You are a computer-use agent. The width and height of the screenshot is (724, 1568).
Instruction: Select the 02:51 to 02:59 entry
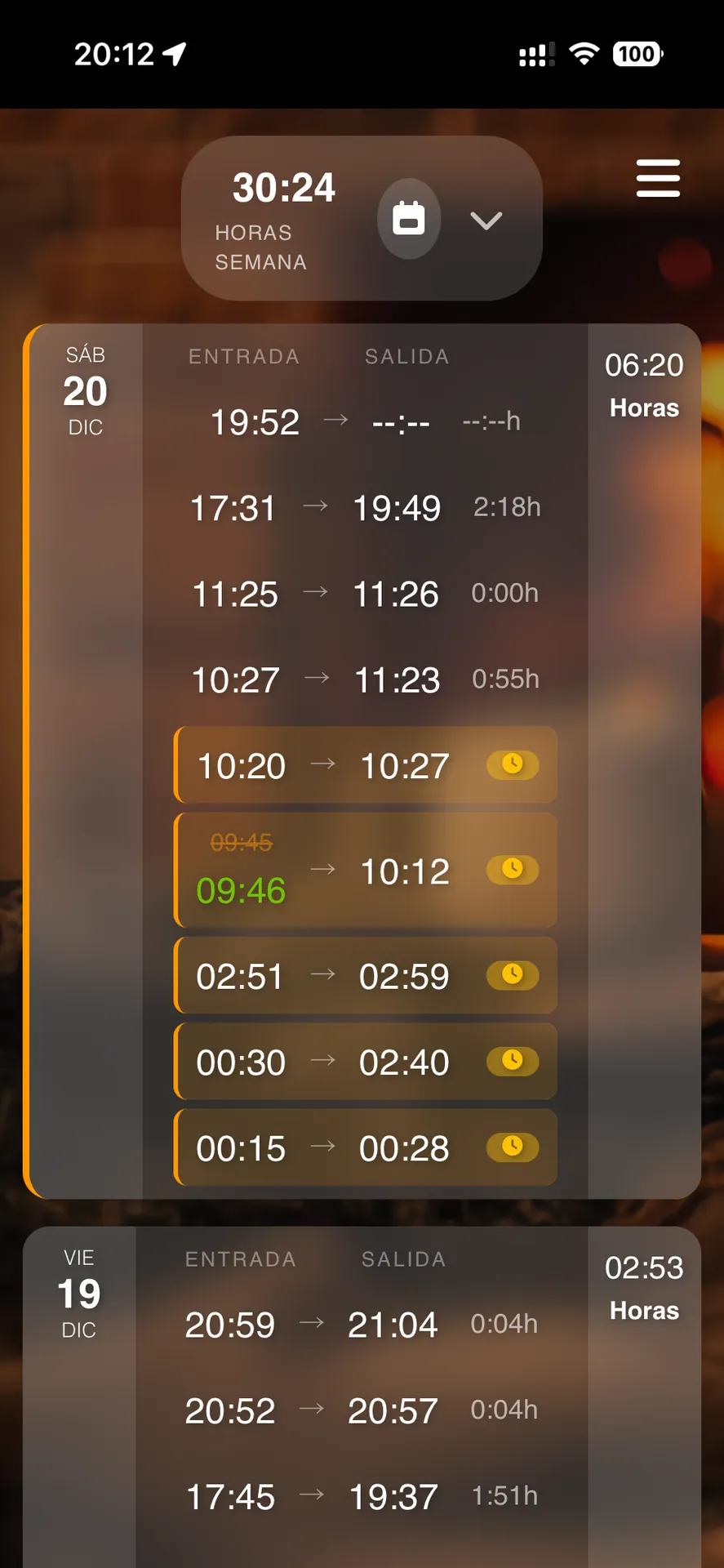pos(365,976)
